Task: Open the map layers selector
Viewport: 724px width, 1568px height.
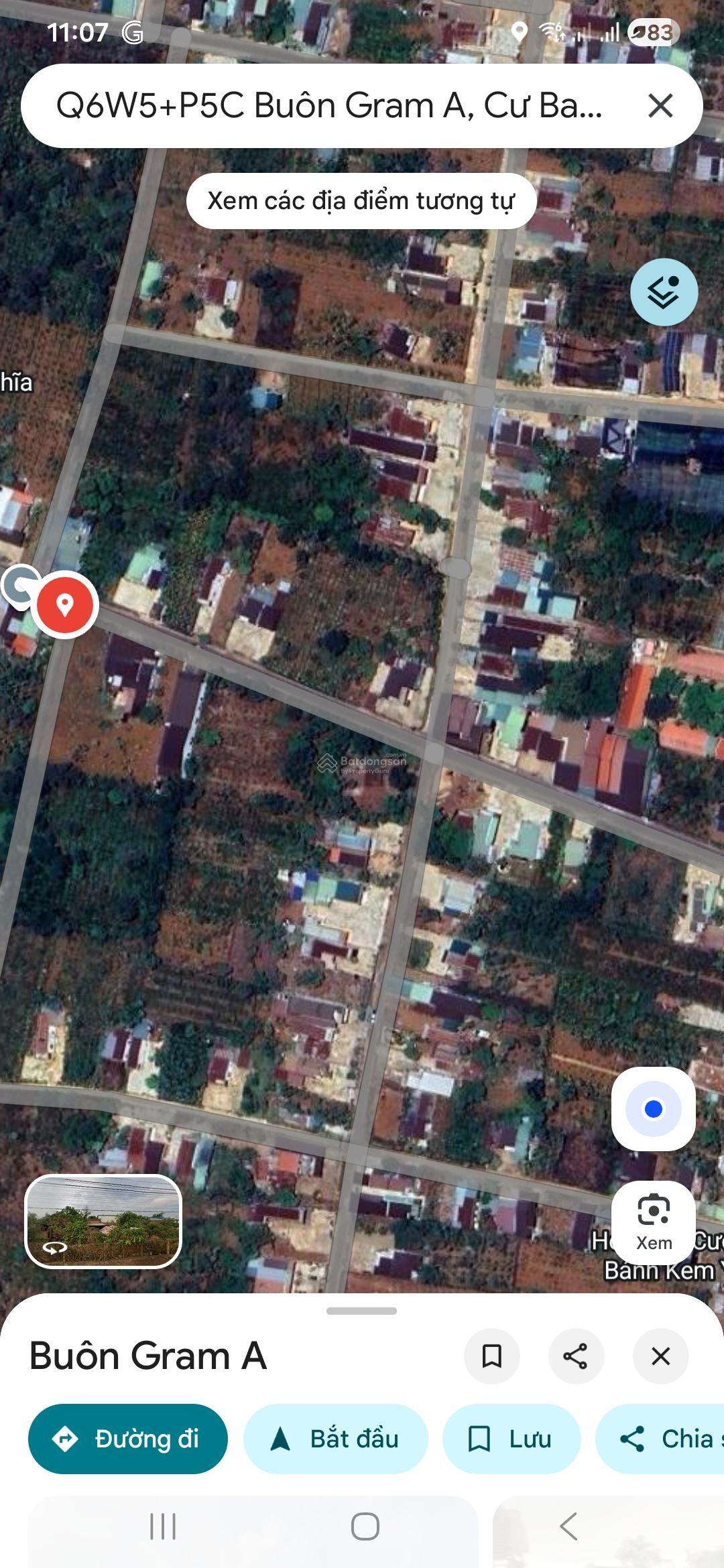Action: [664, 292]
